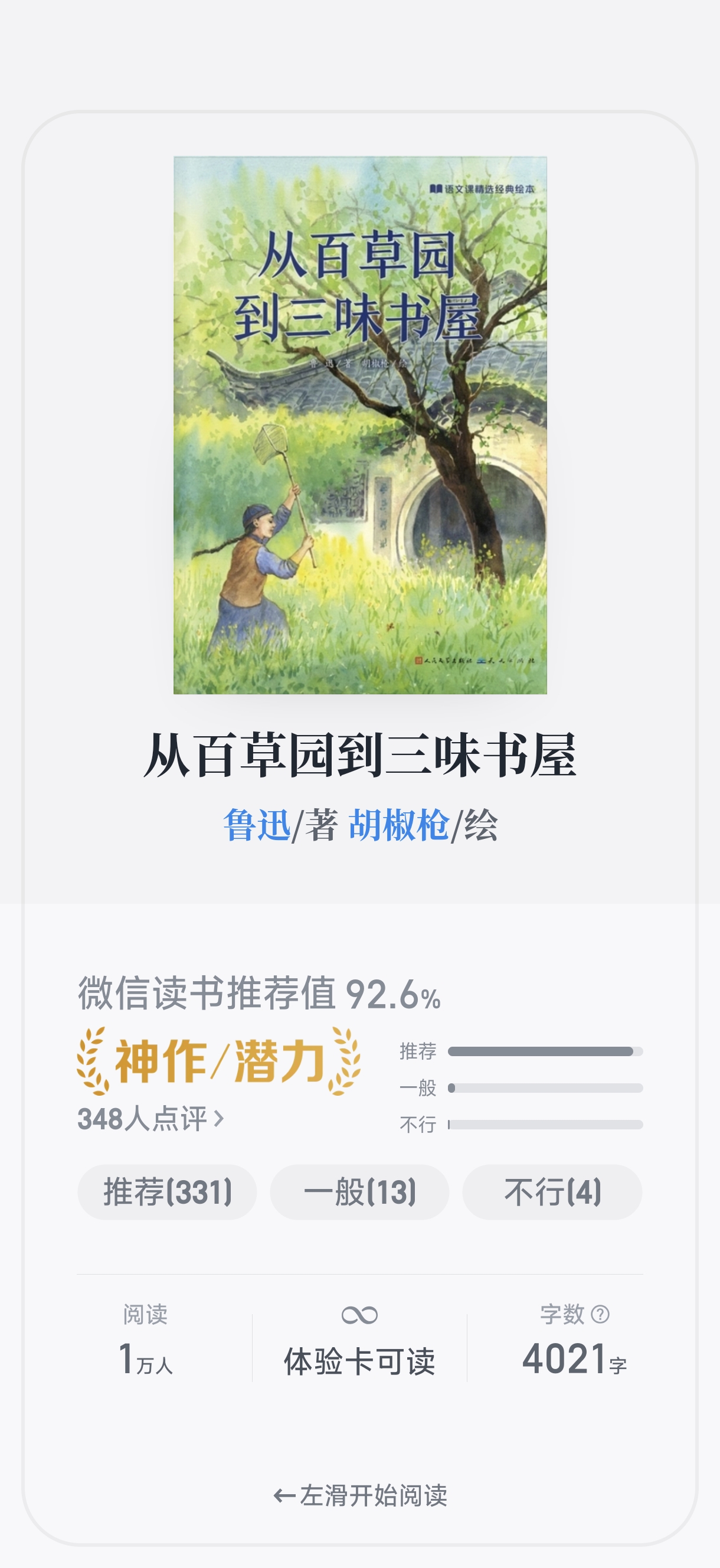Select the 不行(4) review chip

click(x=552, y=1192)
